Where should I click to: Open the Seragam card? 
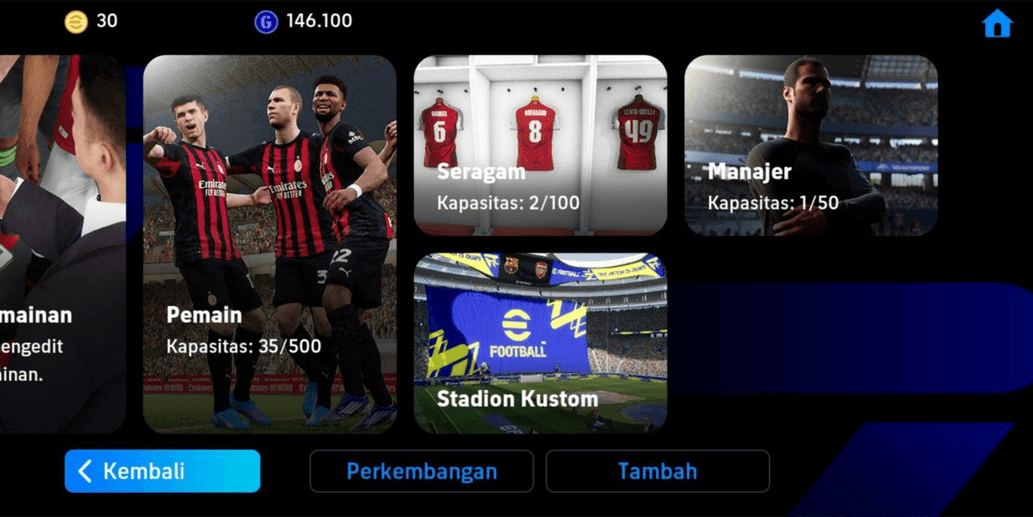tap(540, 145)
